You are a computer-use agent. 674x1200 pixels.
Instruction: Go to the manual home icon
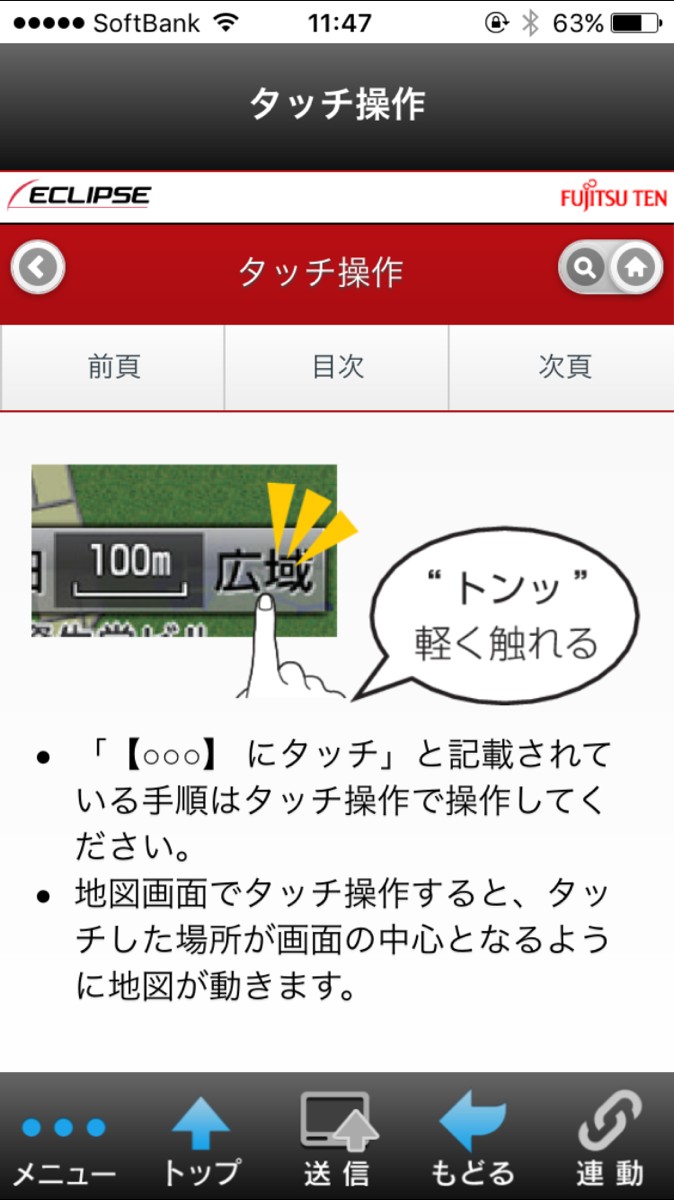pos(636,268)
